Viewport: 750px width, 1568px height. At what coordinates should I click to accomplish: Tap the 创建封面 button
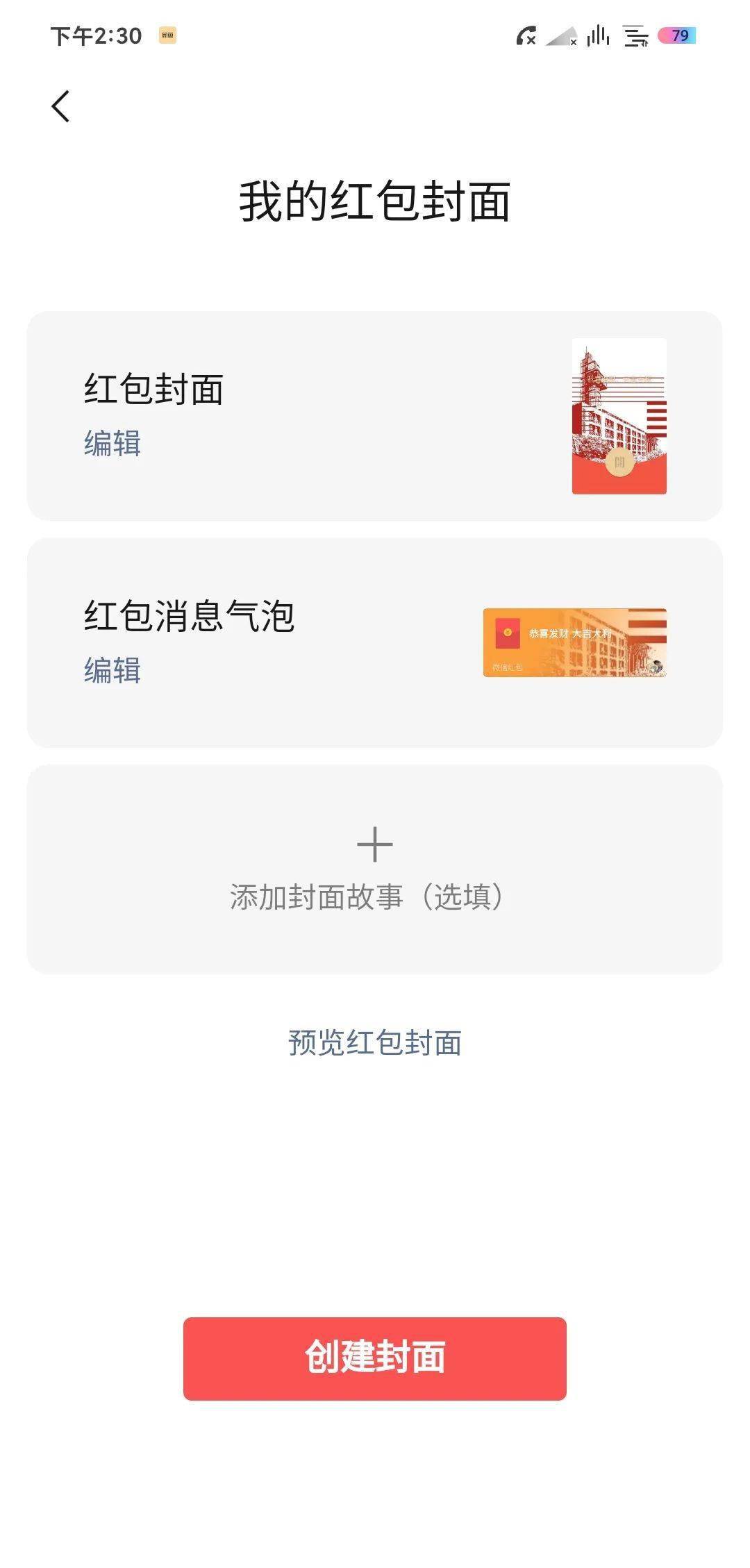(x=374, y=1358)
